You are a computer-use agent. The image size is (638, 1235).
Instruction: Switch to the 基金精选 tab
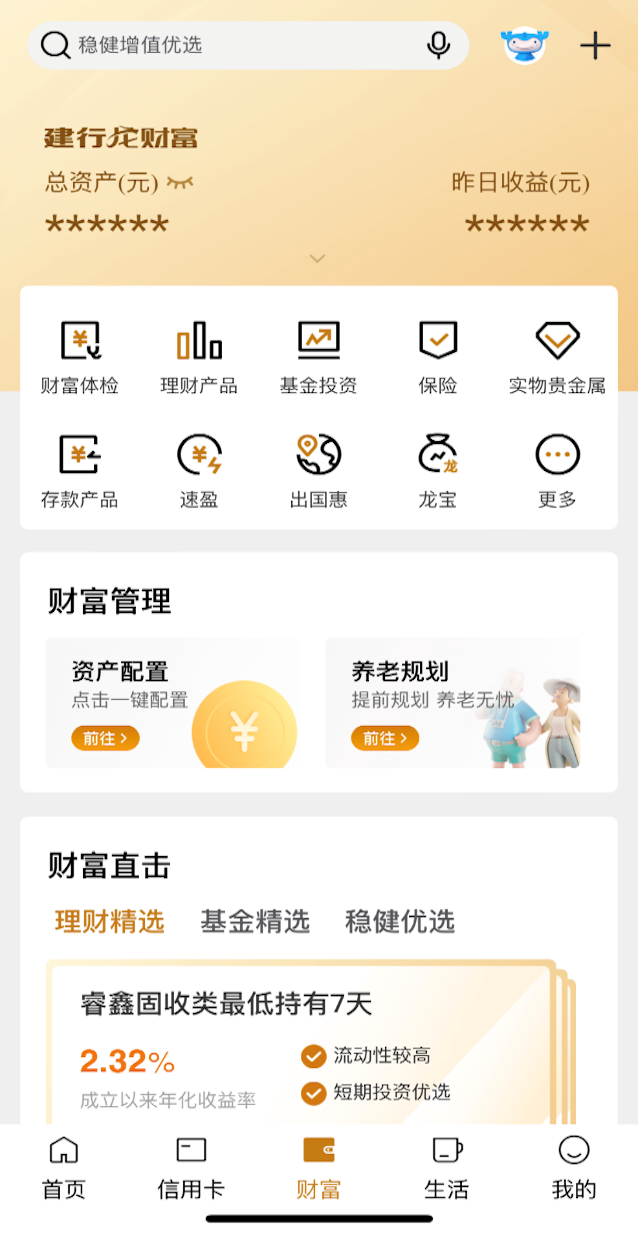click(255, 921)
